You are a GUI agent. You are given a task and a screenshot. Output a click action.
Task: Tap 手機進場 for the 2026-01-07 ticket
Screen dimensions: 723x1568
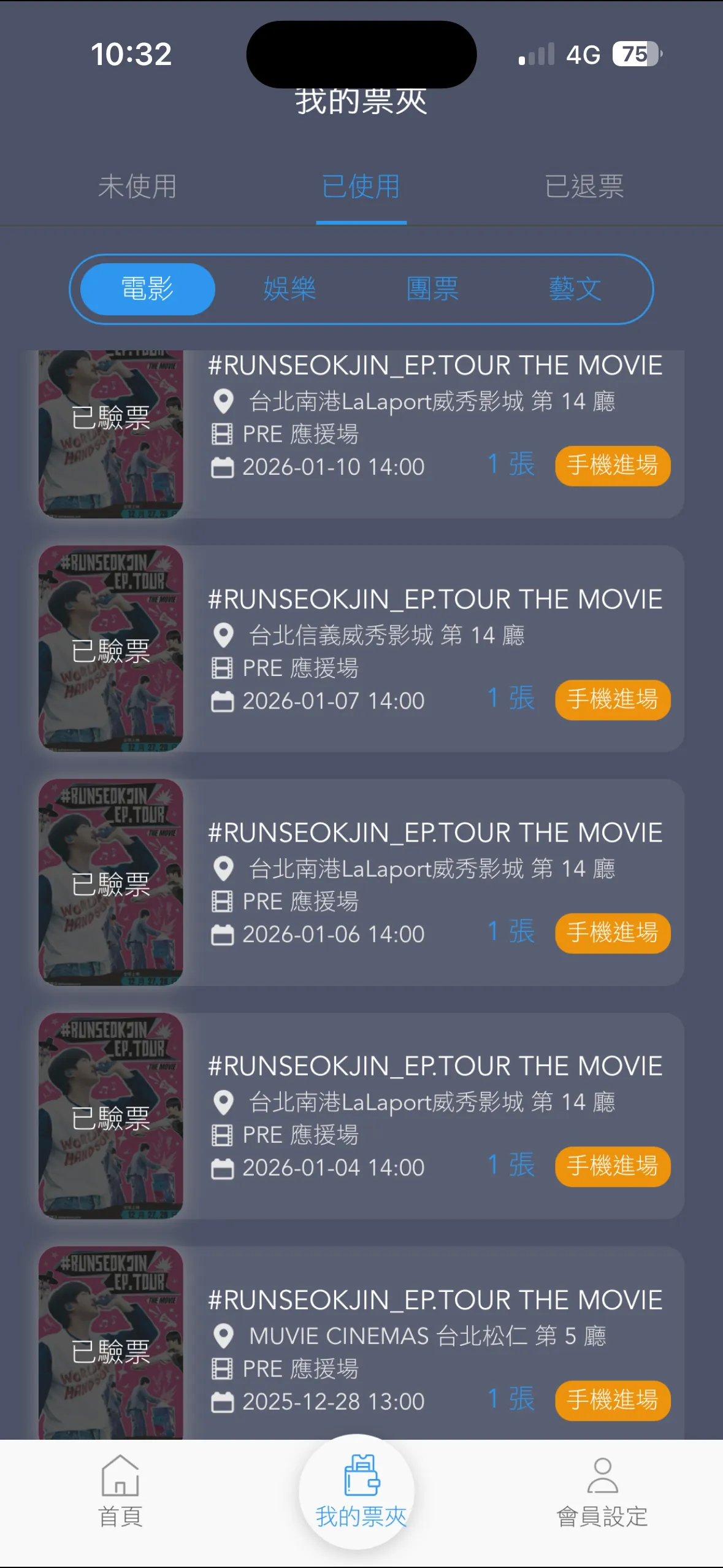click(612, 699)
